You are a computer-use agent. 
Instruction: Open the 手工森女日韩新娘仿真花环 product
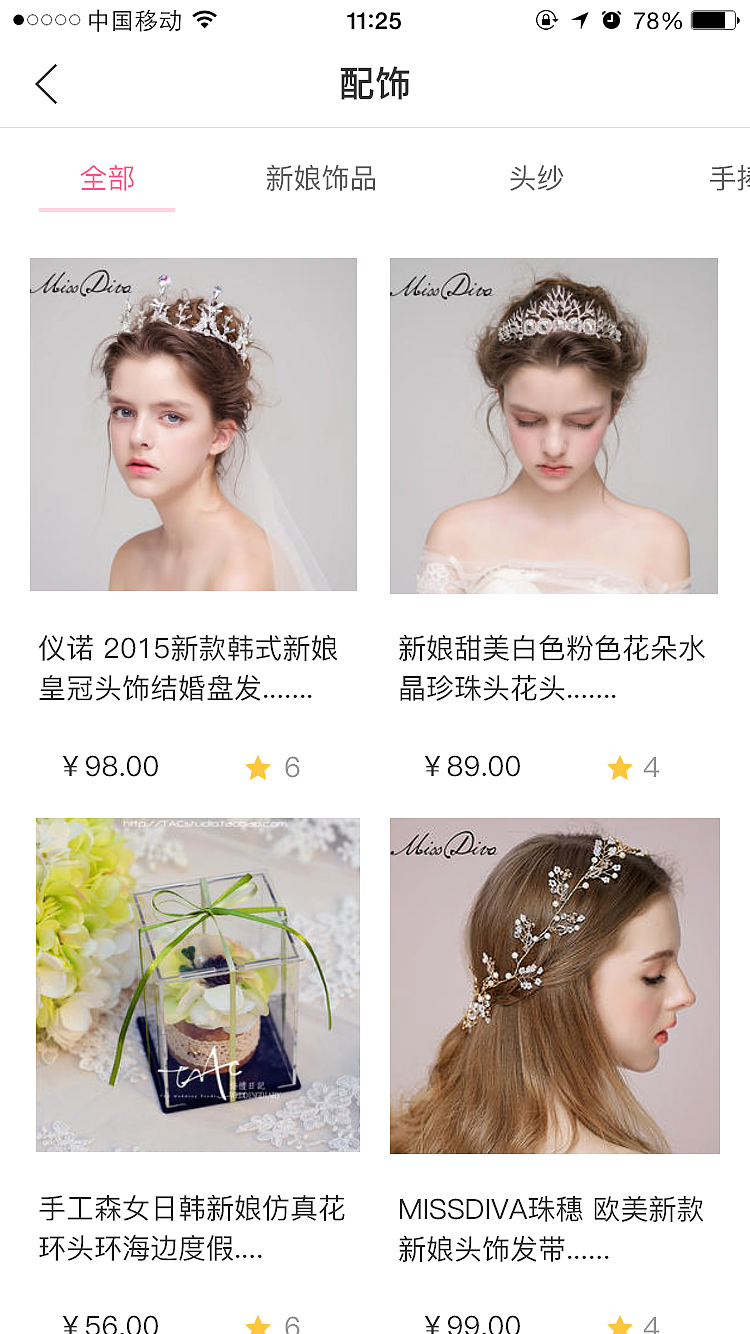point(197,985)
